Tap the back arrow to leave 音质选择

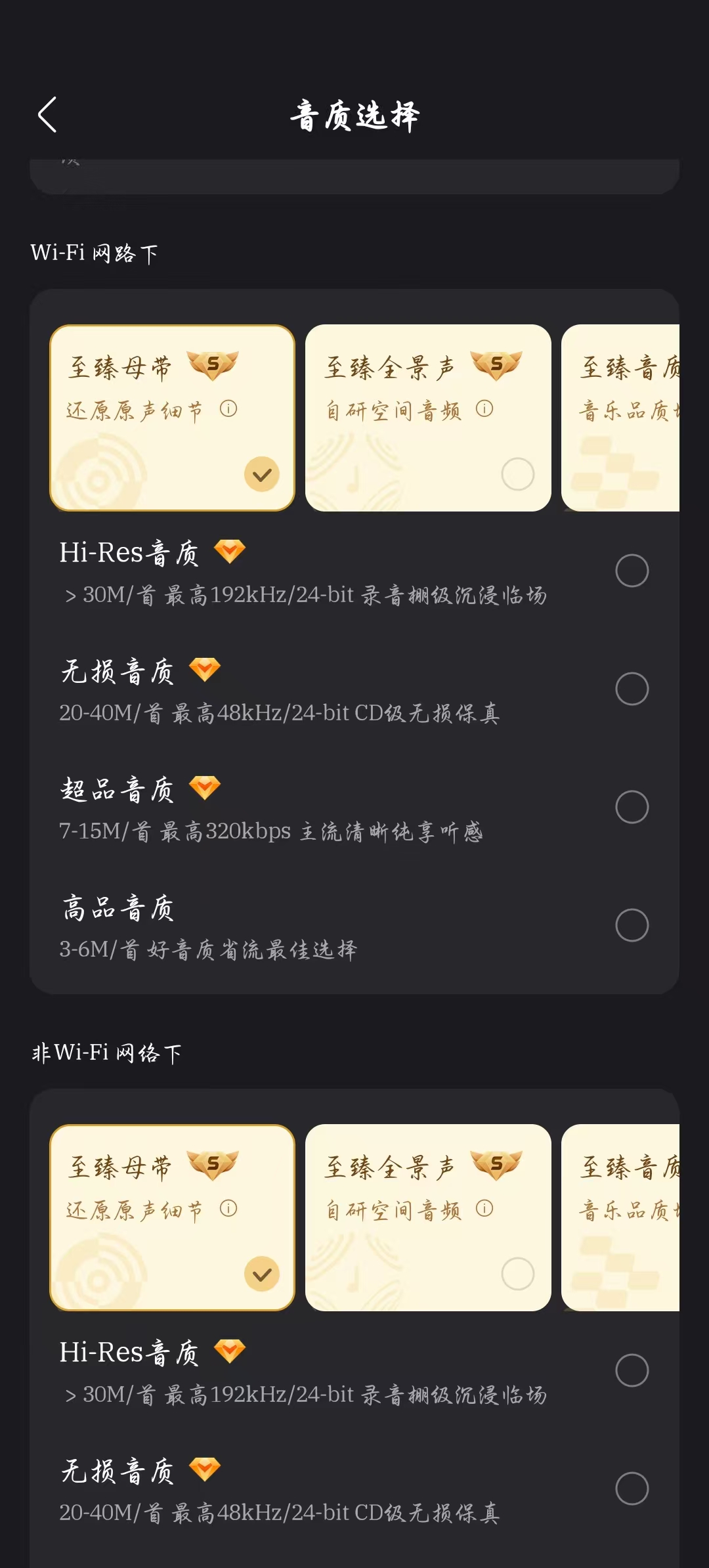[x=48, y=114]
